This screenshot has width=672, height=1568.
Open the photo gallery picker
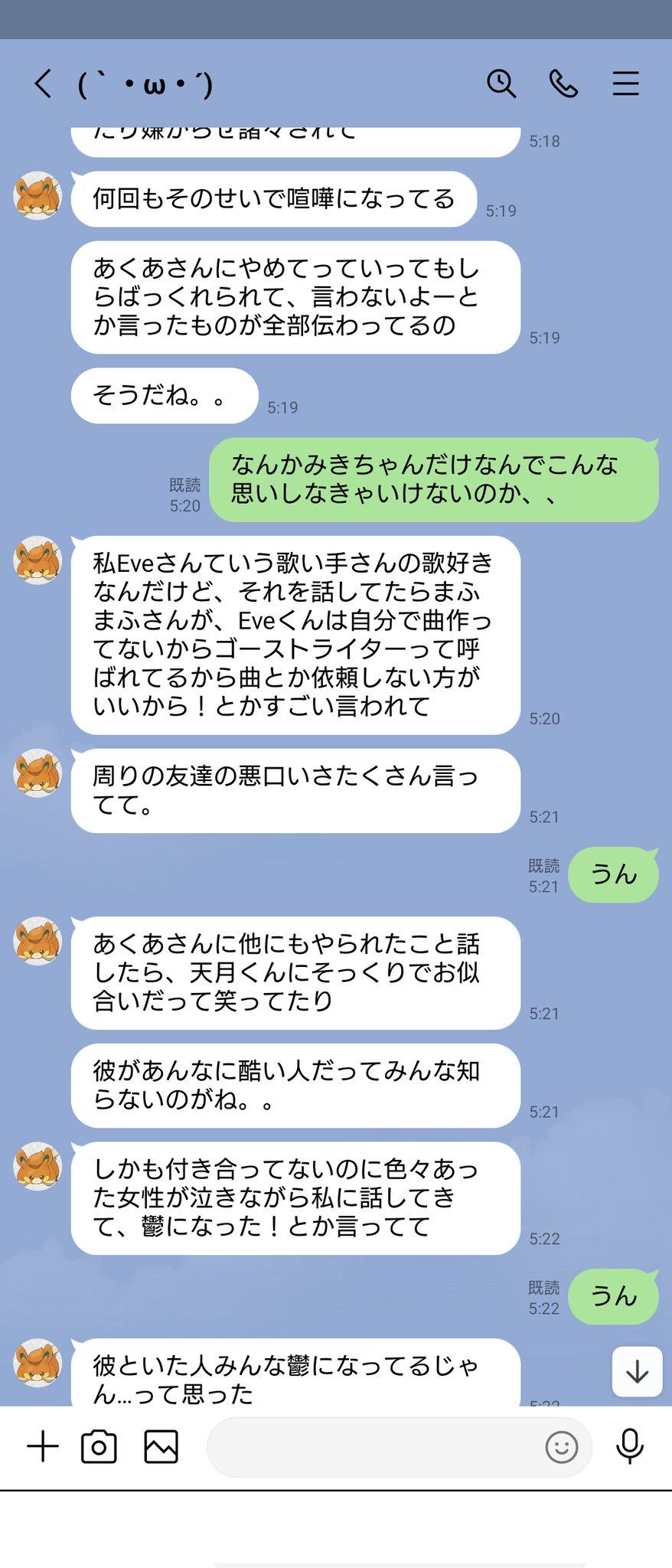pyautogui.click(x=161, y=1447)
